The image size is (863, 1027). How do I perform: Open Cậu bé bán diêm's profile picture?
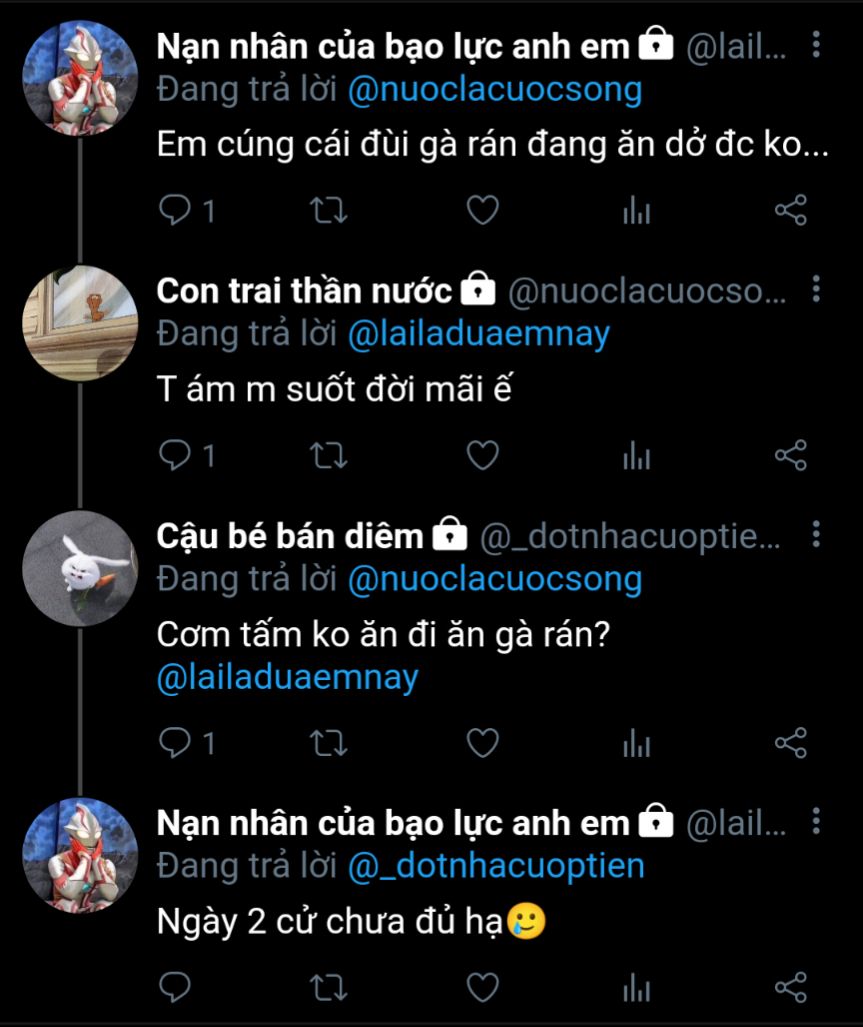click(80, 568)
